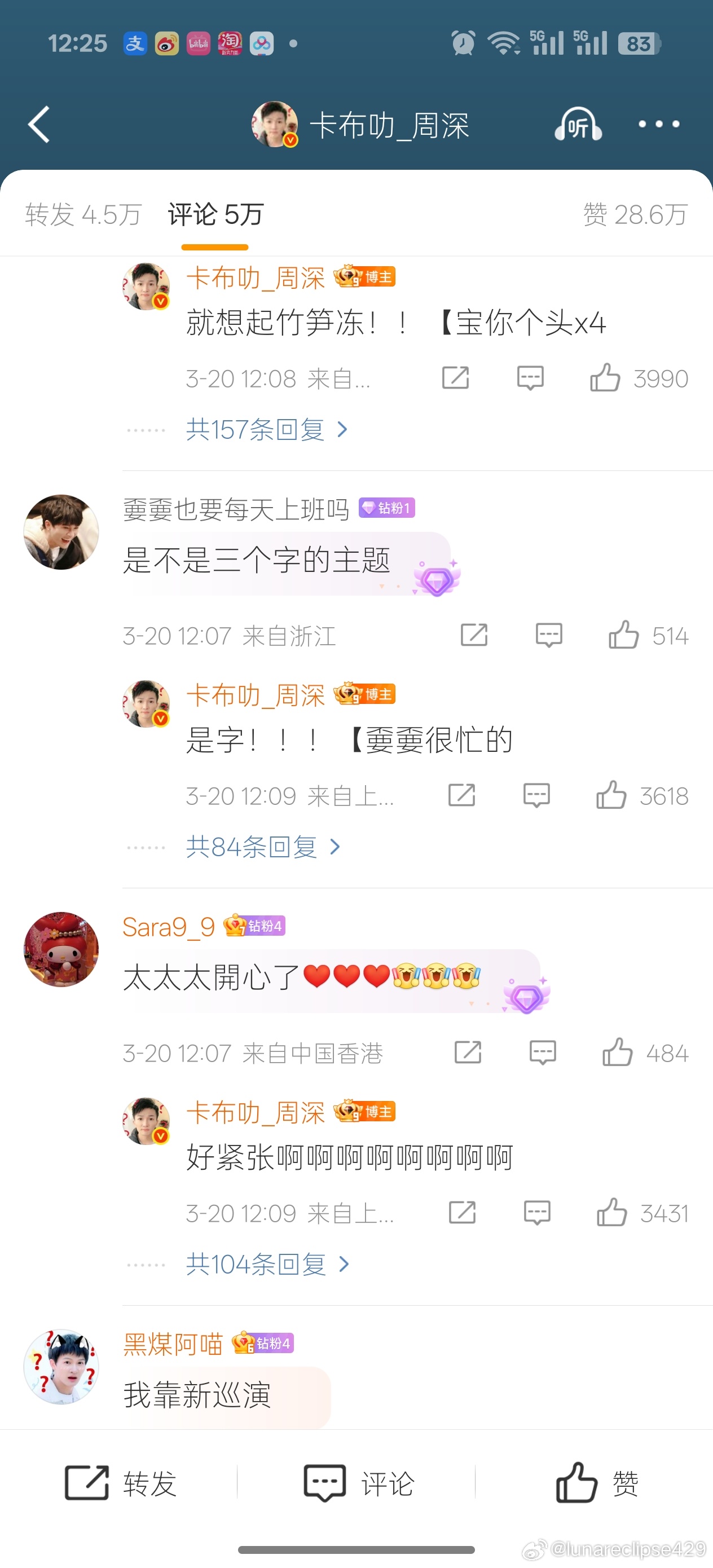Open 黑煤阿喵's profile name
713x1568 pixels.
[173, 1344]
